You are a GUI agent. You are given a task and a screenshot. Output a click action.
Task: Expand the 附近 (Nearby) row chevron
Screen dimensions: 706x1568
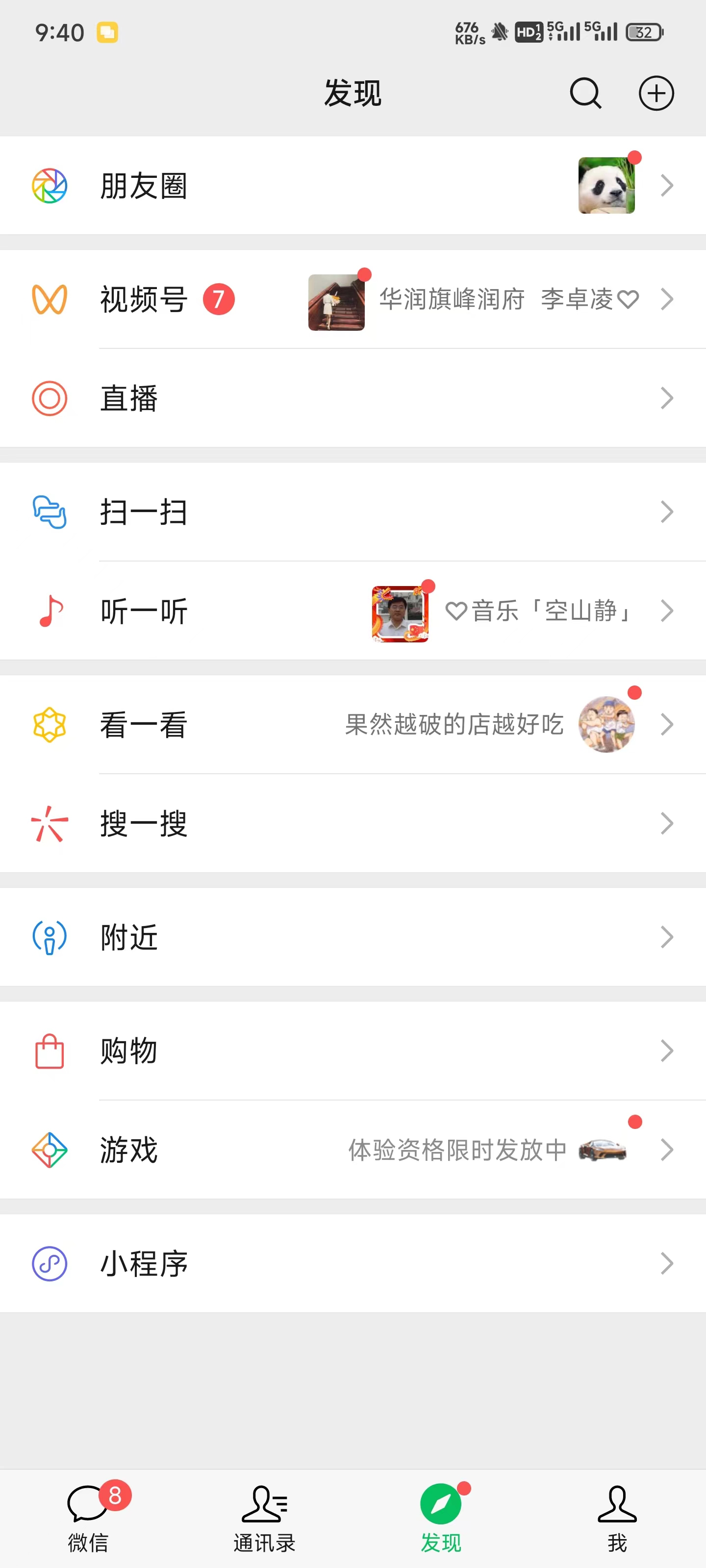(666, 937)
